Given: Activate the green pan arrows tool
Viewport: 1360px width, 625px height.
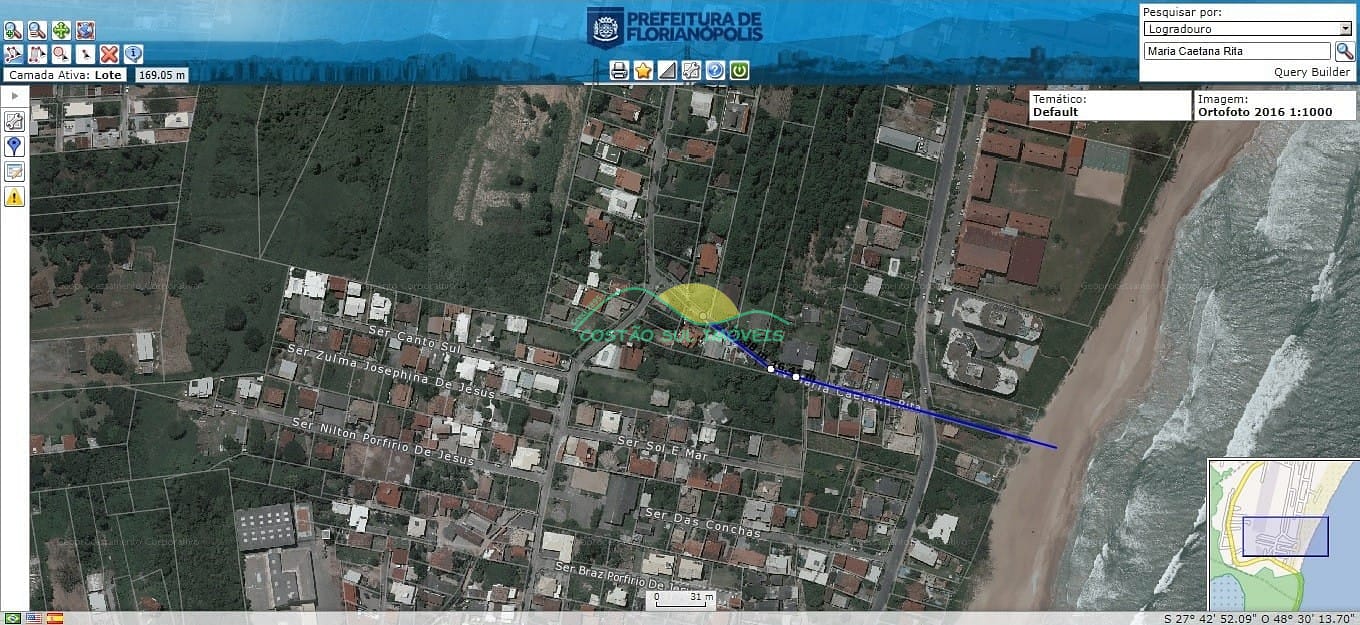Looking at the screenshot, I should [x=61, y=31].
